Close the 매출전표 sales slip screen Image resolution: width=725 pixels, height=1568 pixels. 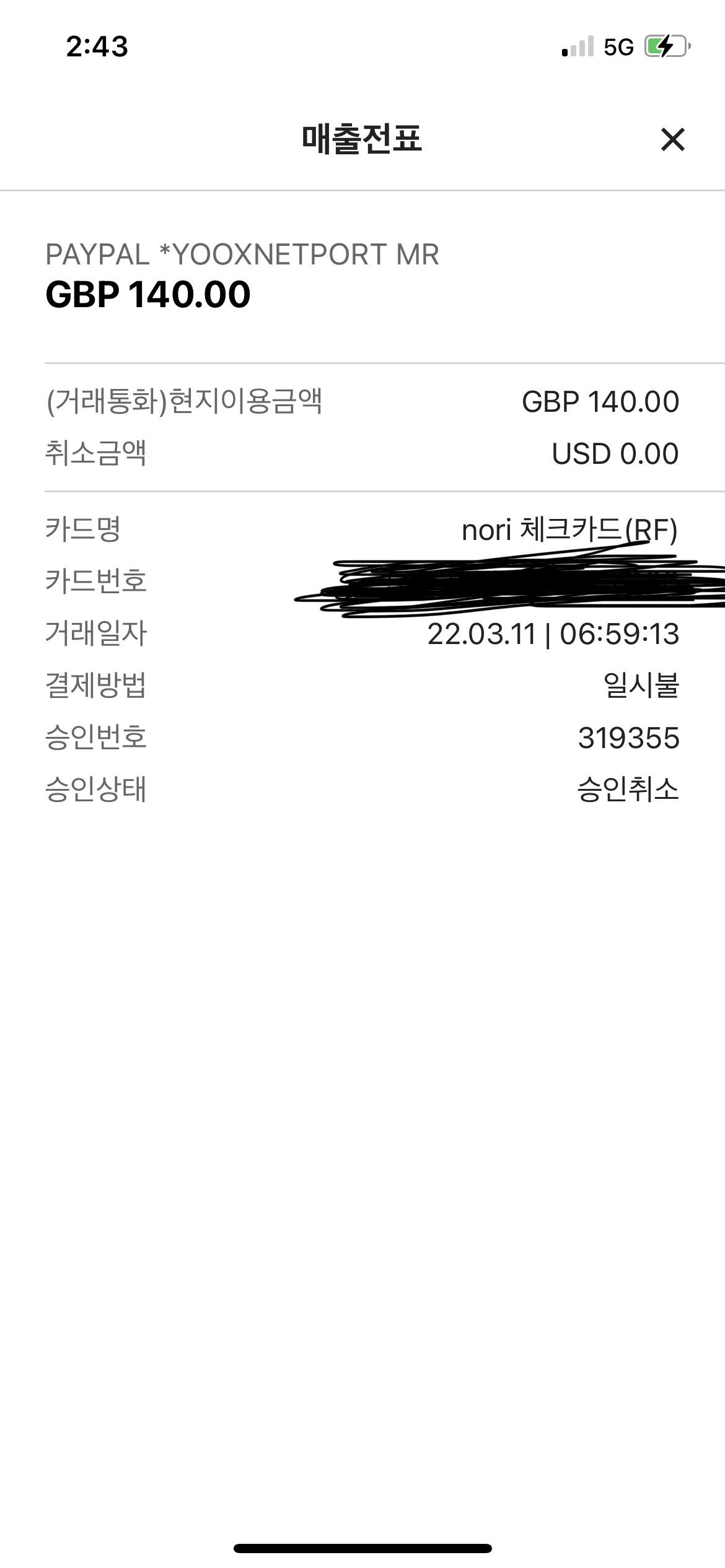pyautogui.click(x=672, y=139)
